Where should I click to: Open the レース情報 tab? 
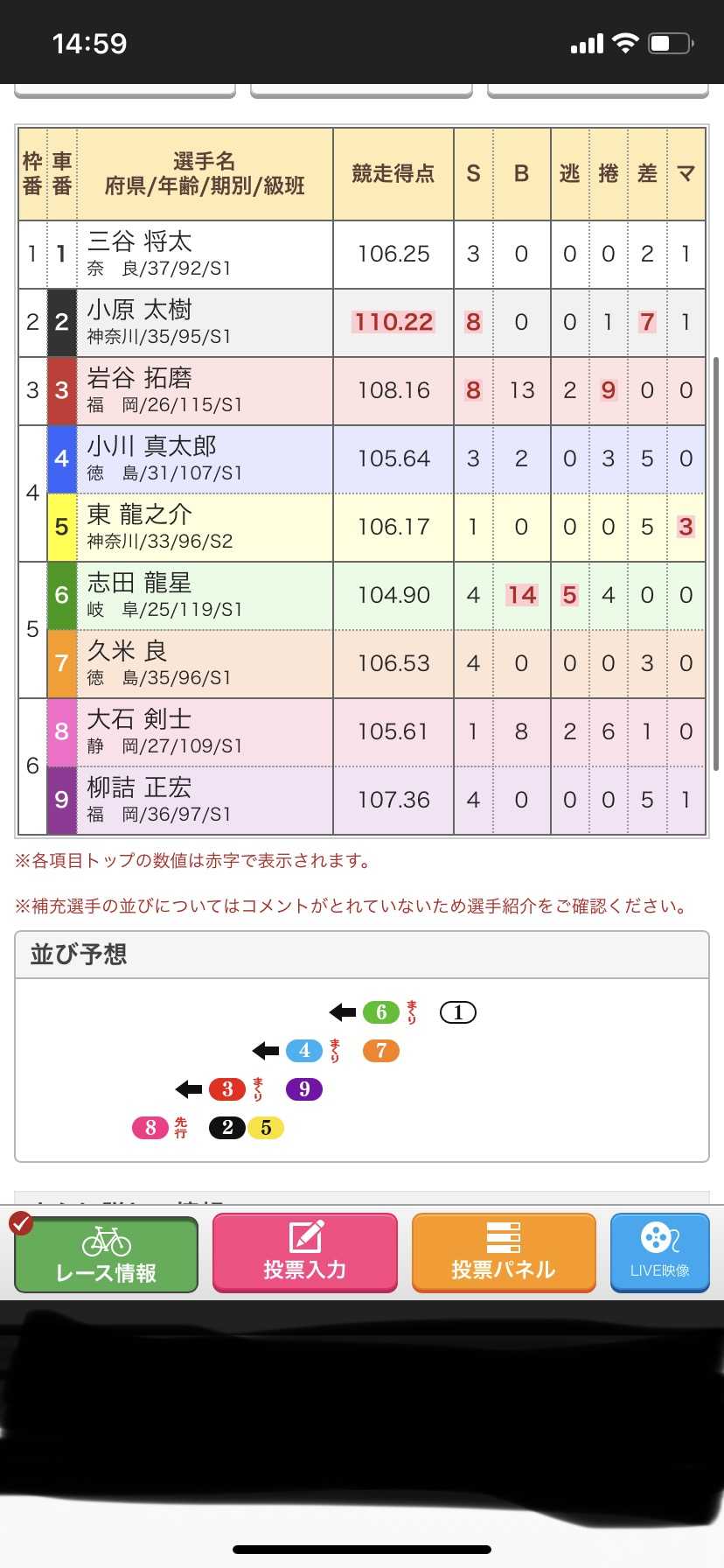tap(106, 1253)
